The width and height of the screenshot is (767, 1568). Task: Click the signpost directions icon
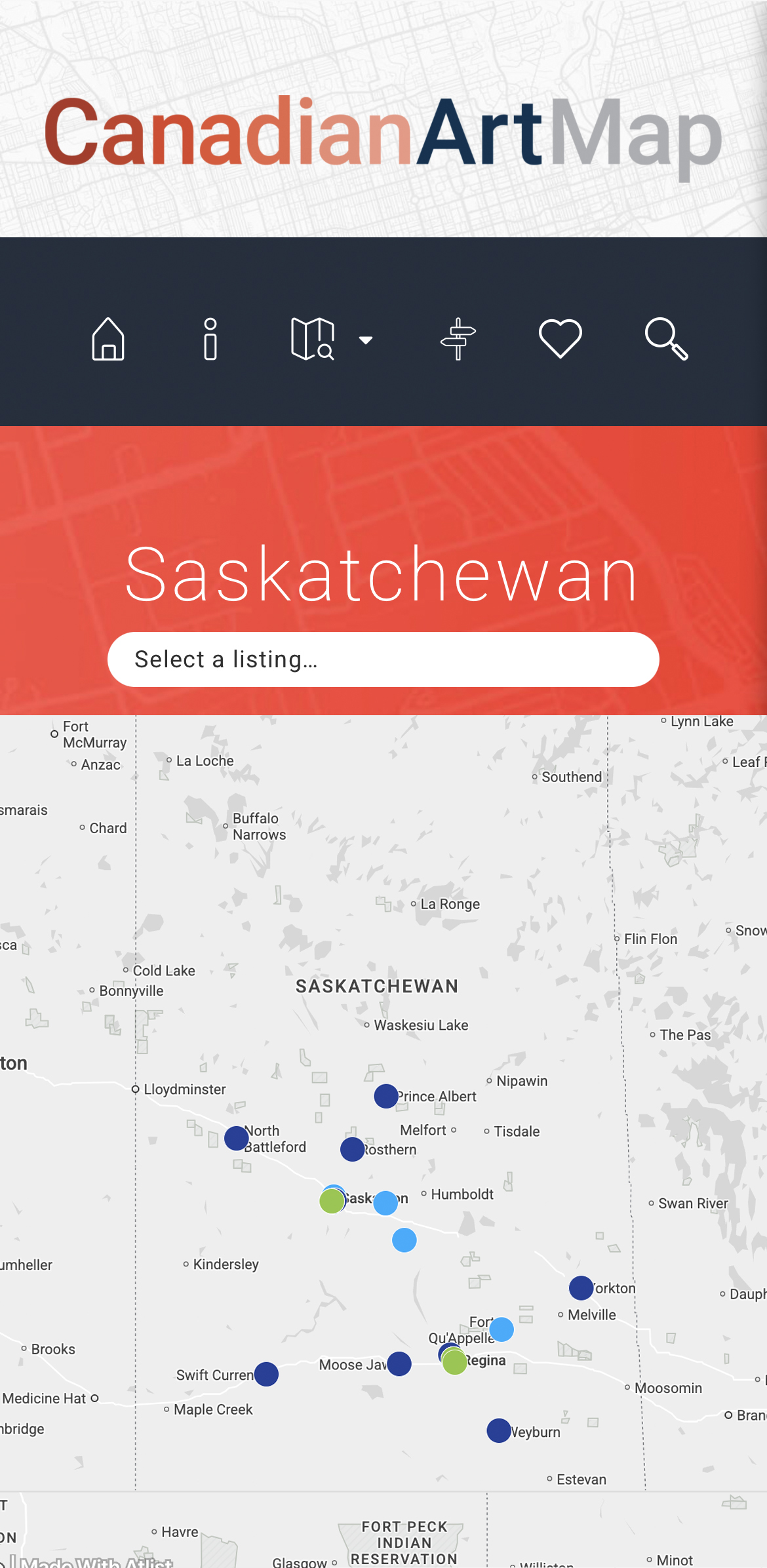tap(458, 339)
